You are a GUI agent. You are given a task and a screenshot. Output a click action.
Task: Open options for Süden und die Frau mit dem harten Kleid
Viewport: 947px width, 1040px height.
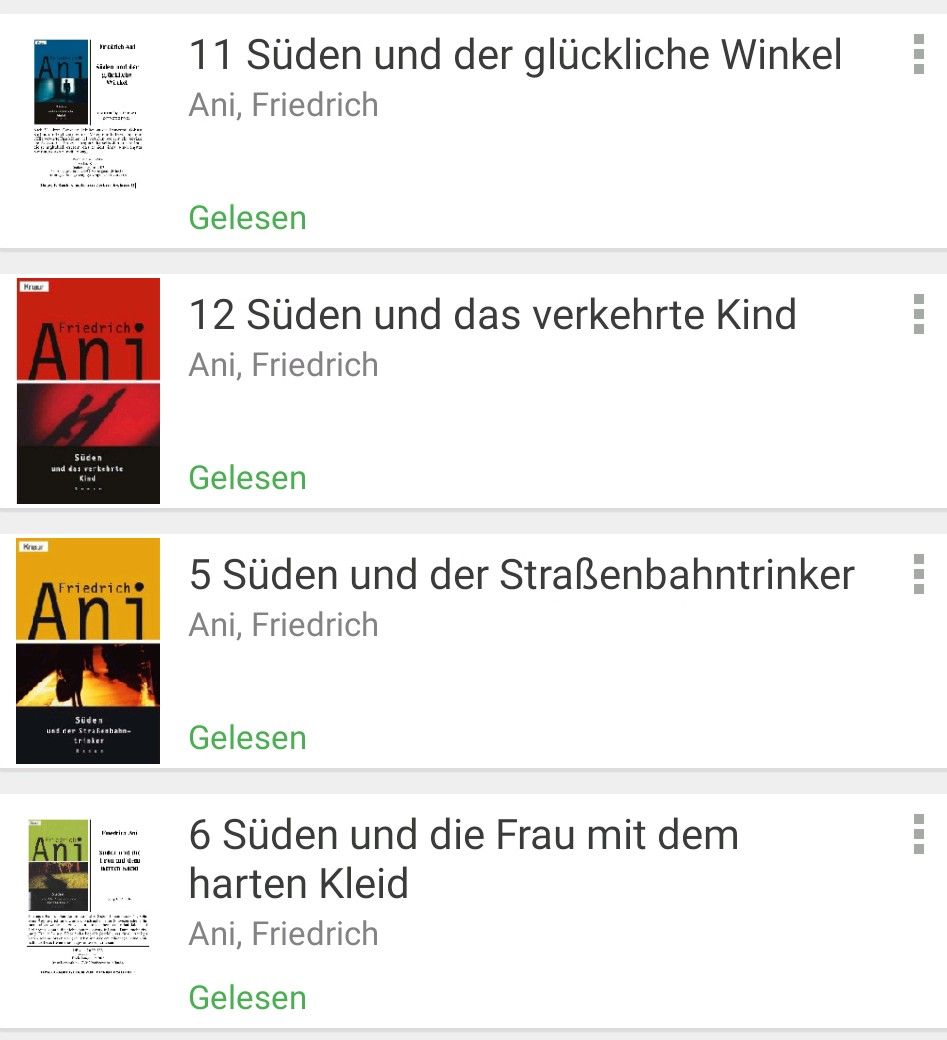coord(918,834)
